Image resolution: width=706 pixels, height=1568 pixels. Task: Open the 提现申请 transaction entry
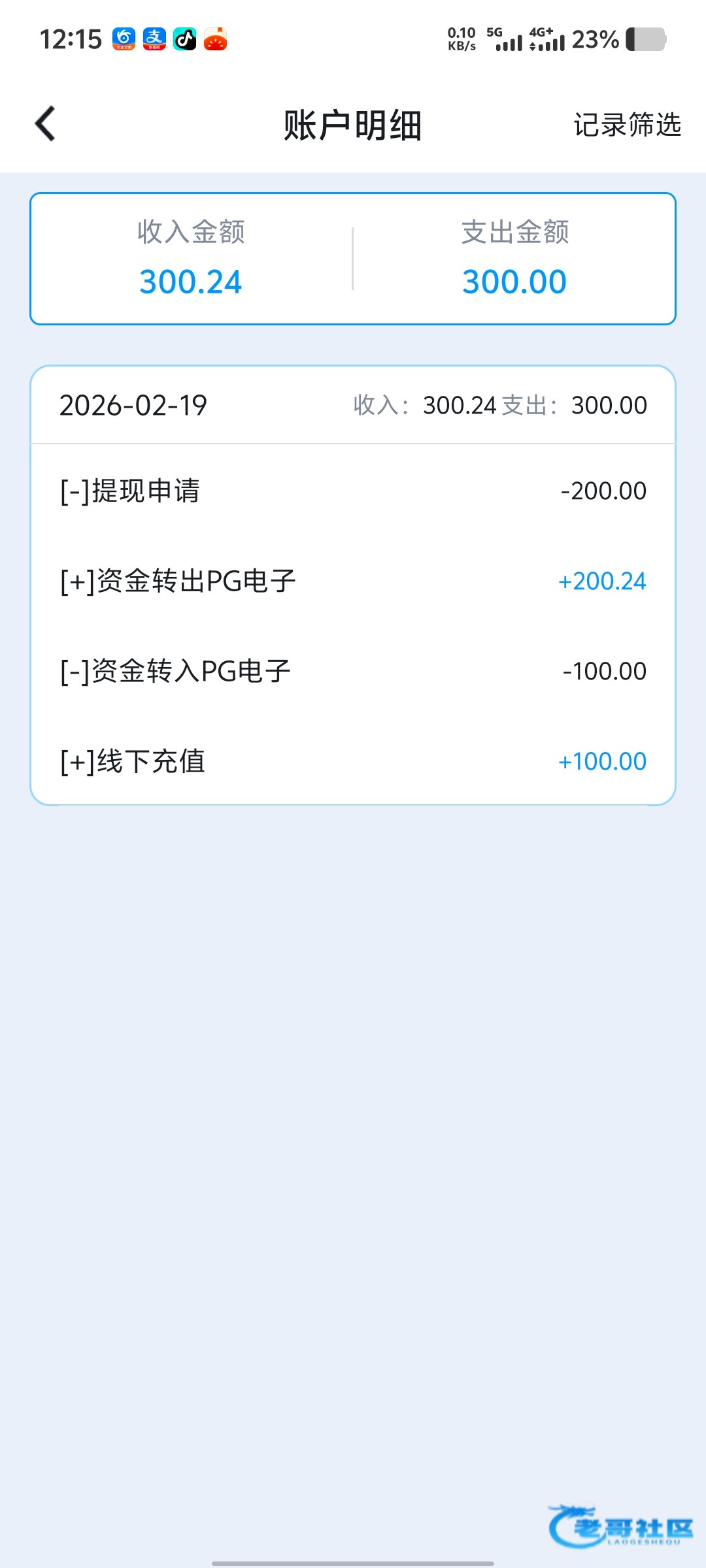coord(353,491)
